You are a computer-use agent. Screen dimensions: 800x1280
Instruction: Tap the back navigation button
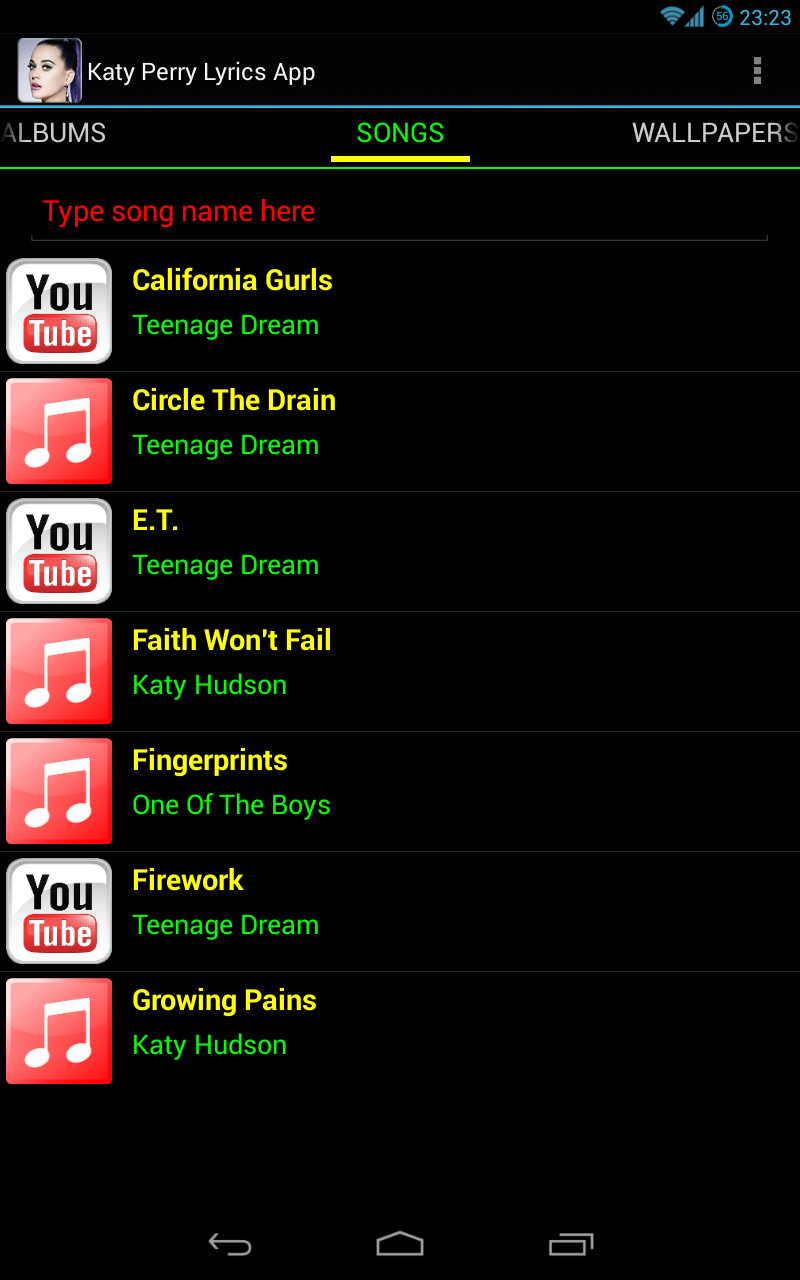(230, 1245)
